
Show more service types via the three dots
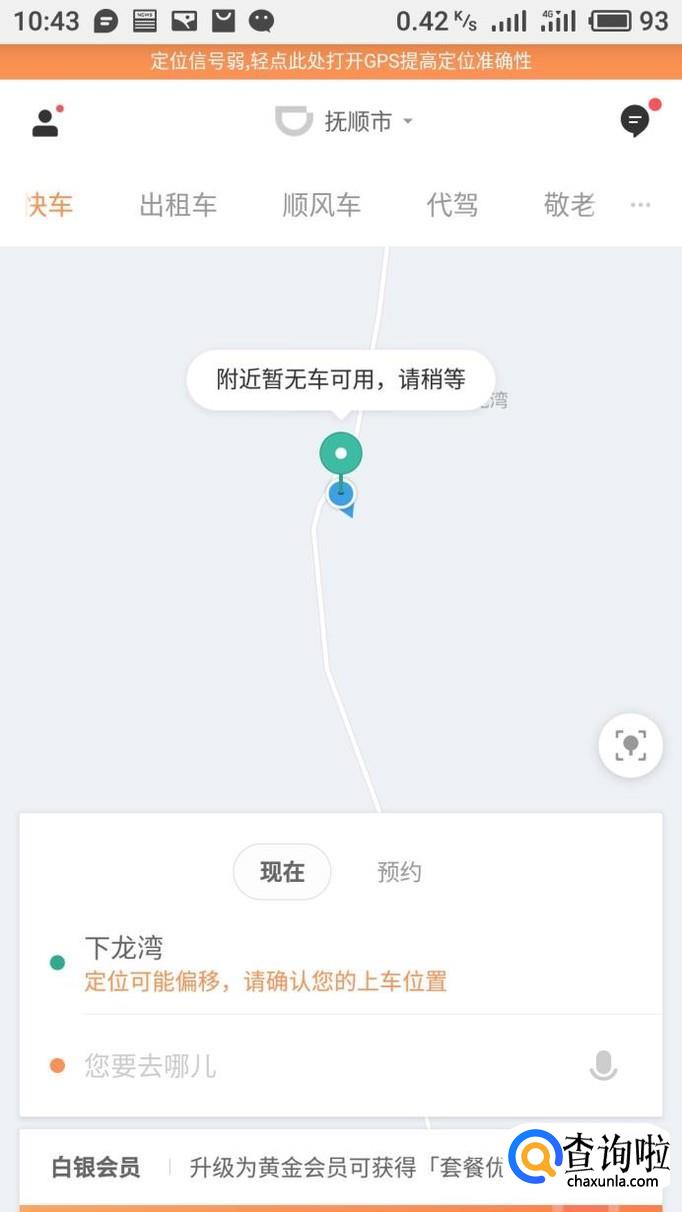[640, 206]
